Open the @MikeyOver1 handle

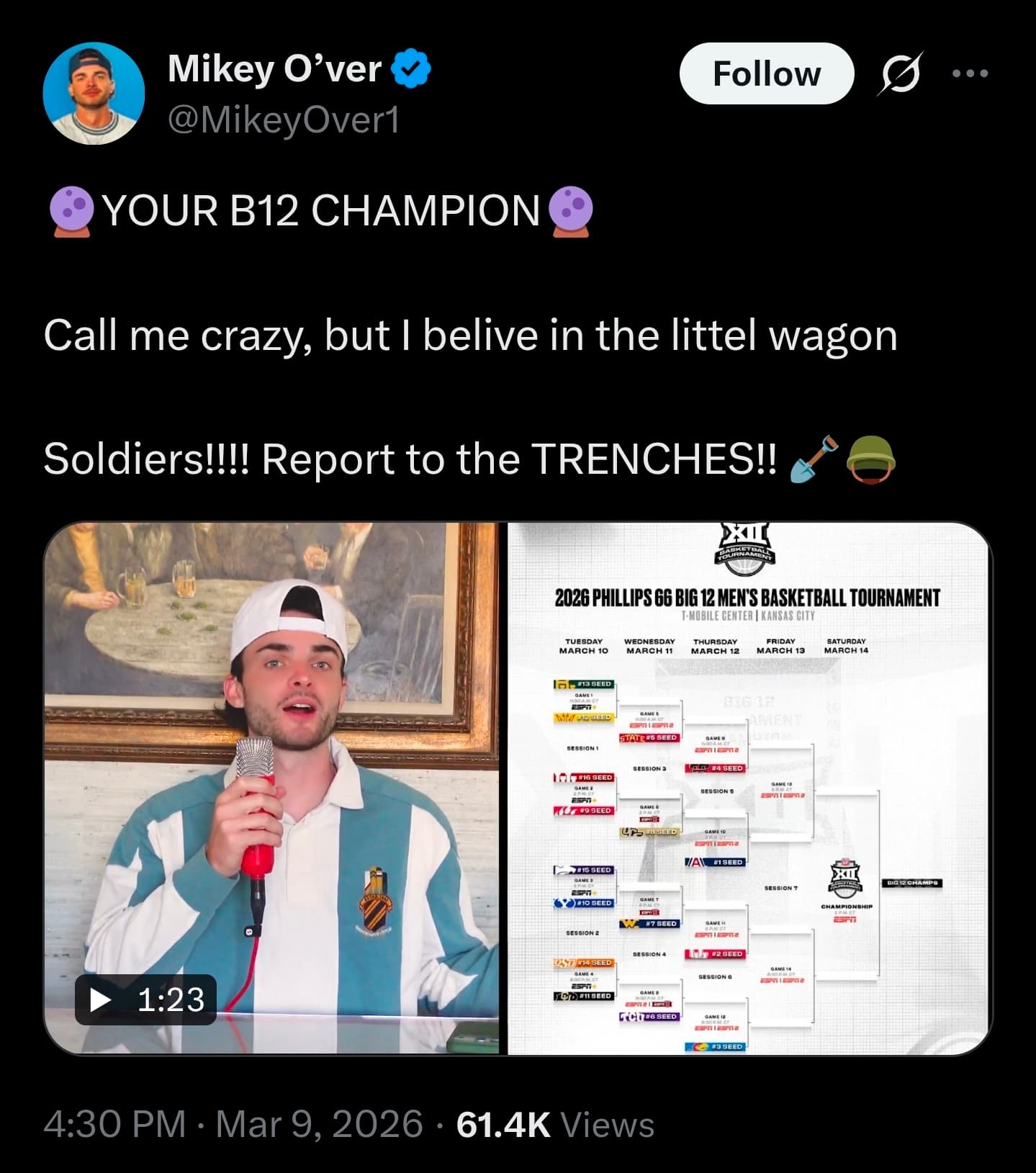283,120
